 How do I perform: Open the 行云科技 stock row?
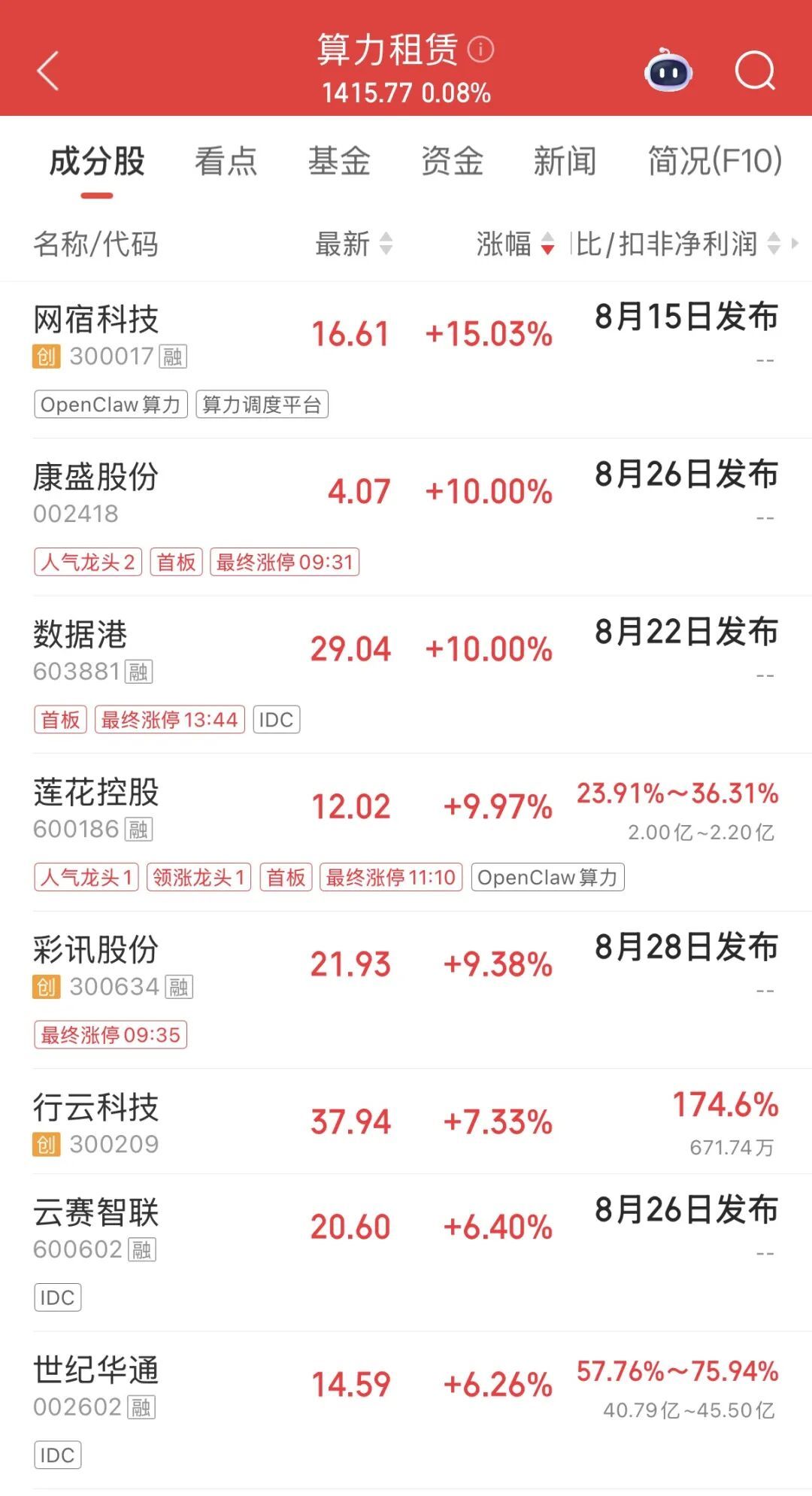tap(406, 1121)
